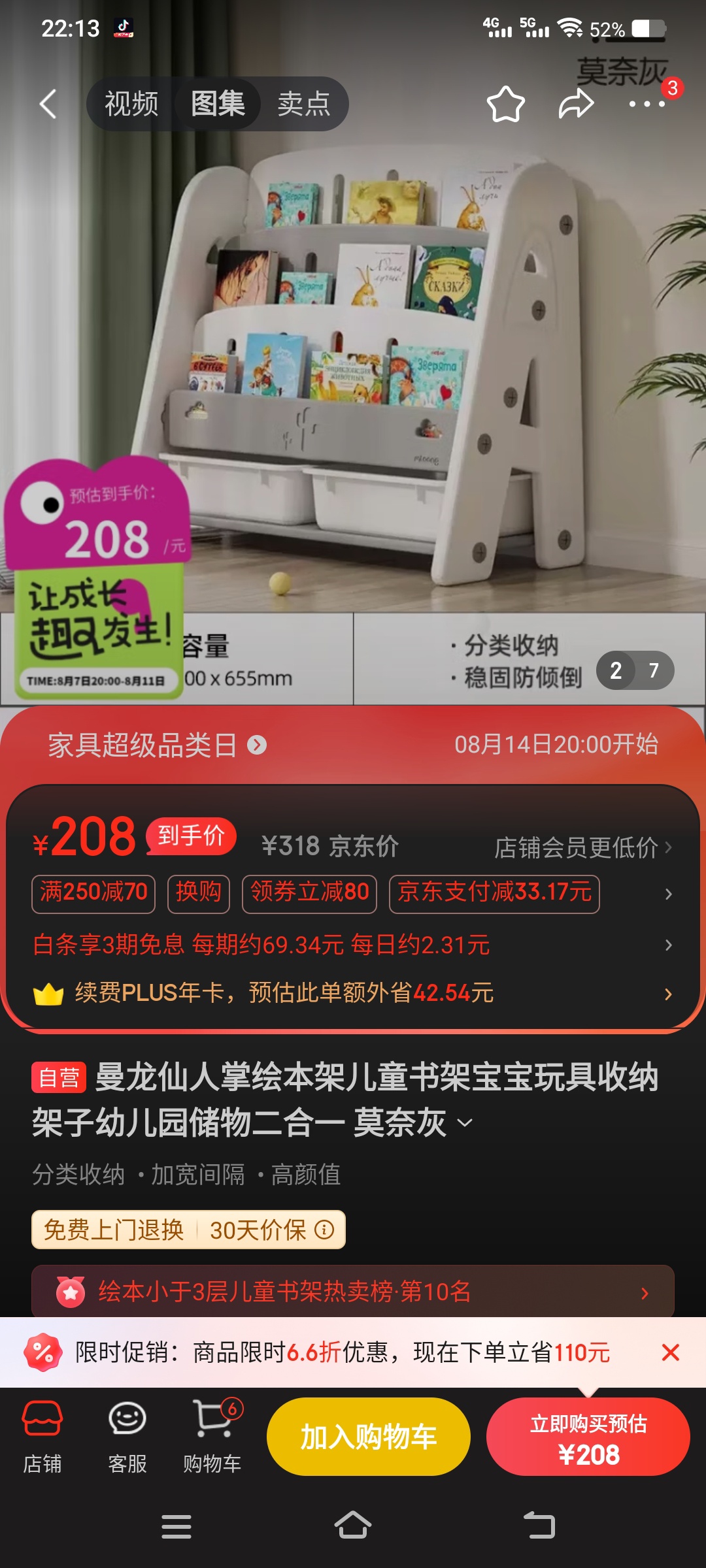The height and width of the screenshot is (1568, 706).
Task: Contact 客服 customer service
Action: click(127, 1437)
